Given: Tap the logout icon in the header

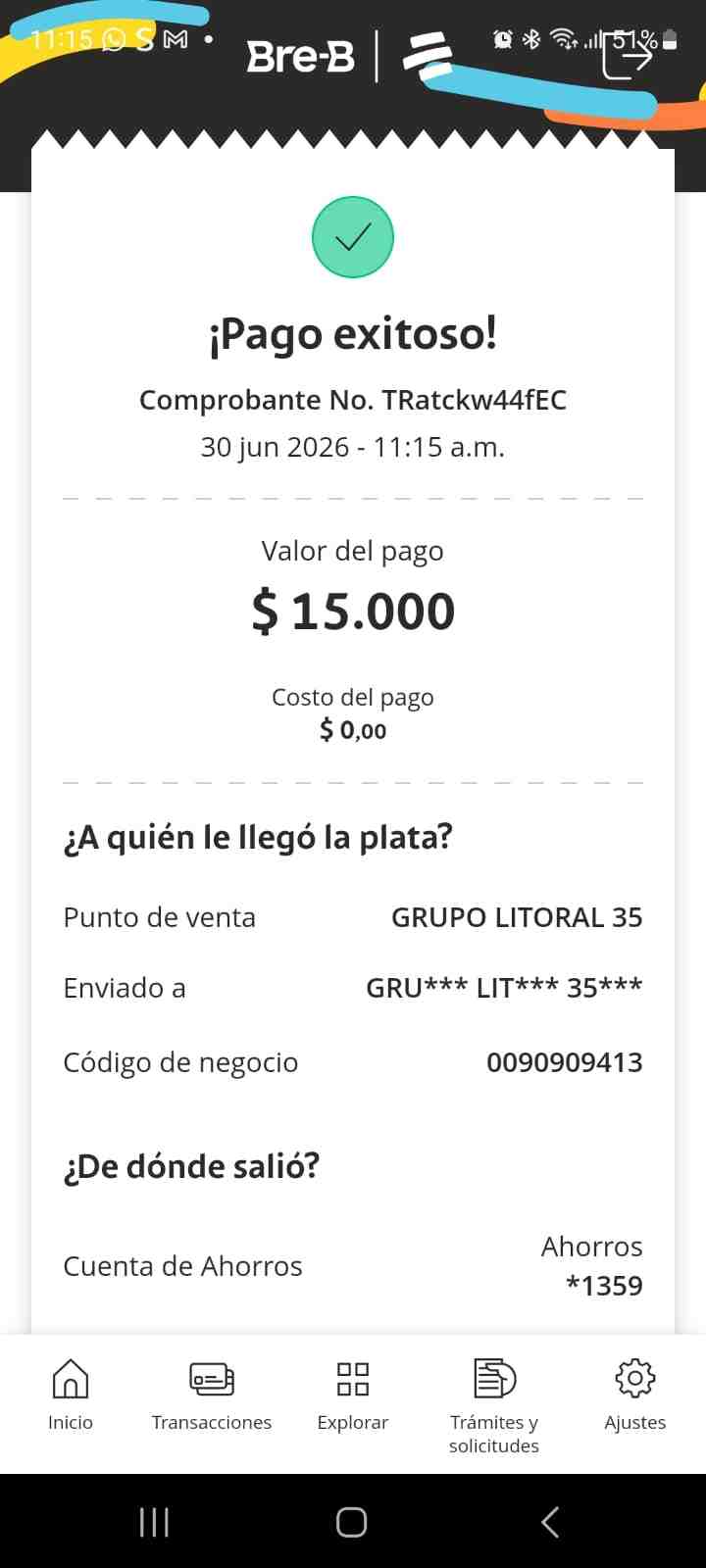Looking at the screenshot, I should tap(628, 57).
